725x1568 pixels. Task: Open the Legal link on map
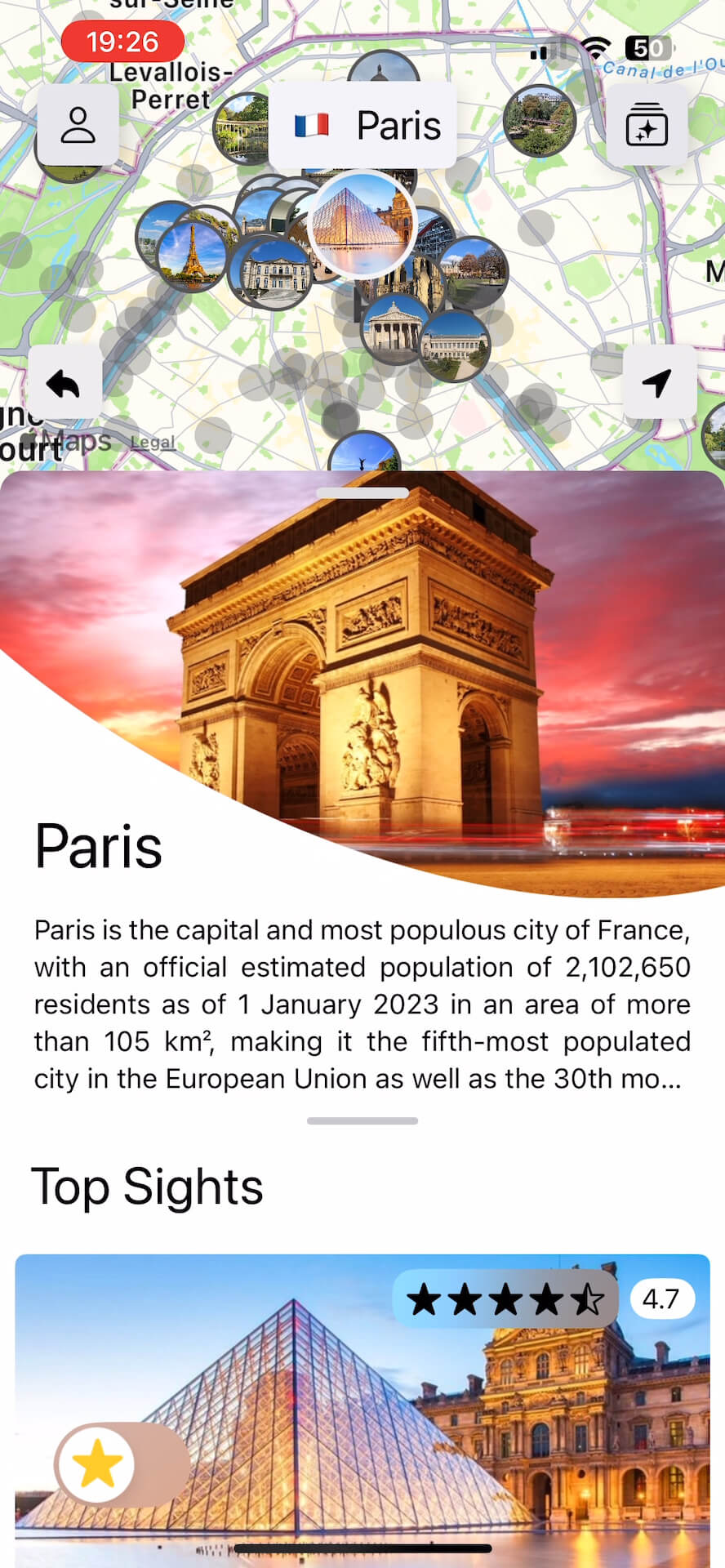point(153,443)
